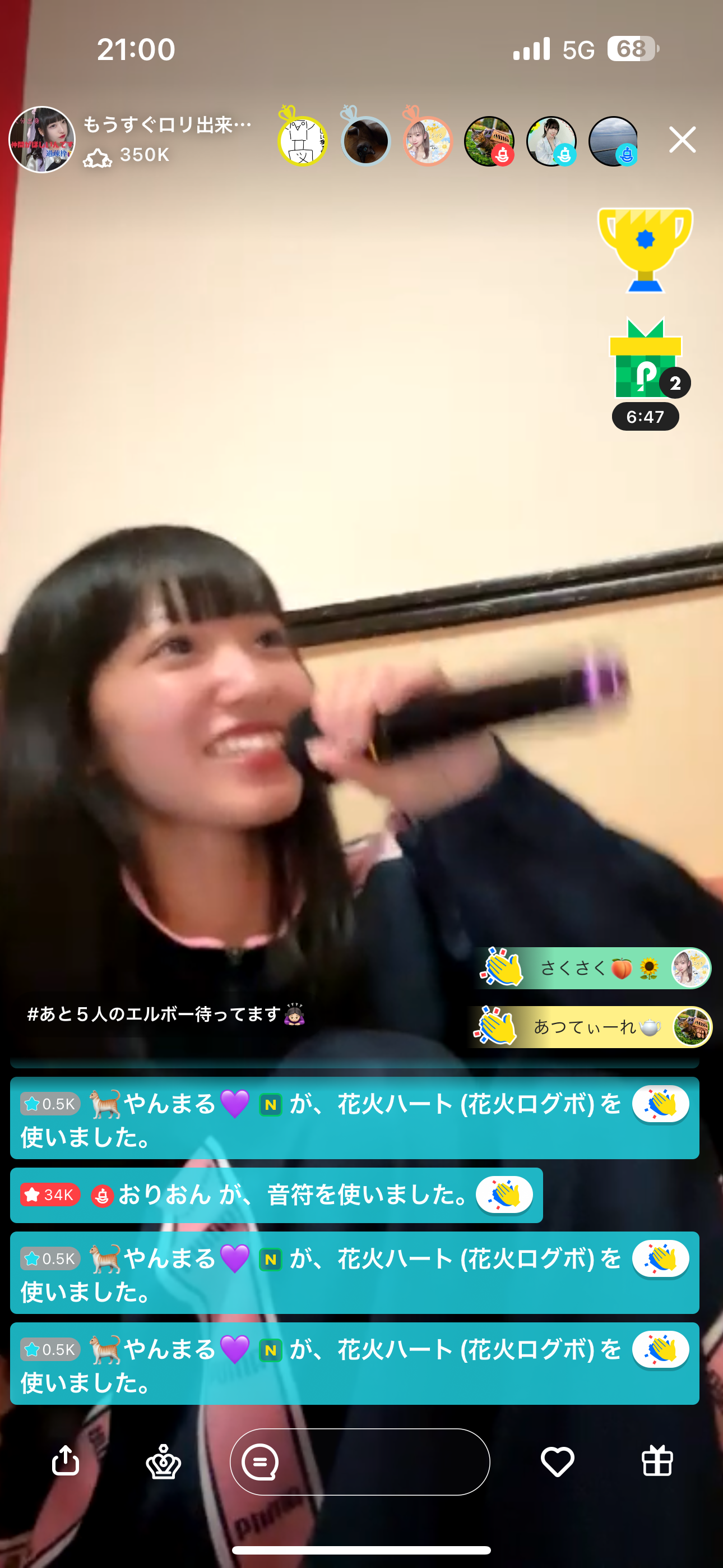Screen dimensions: 723x1568
Task: Share this live stream
Action: [x=66, y=1461]
